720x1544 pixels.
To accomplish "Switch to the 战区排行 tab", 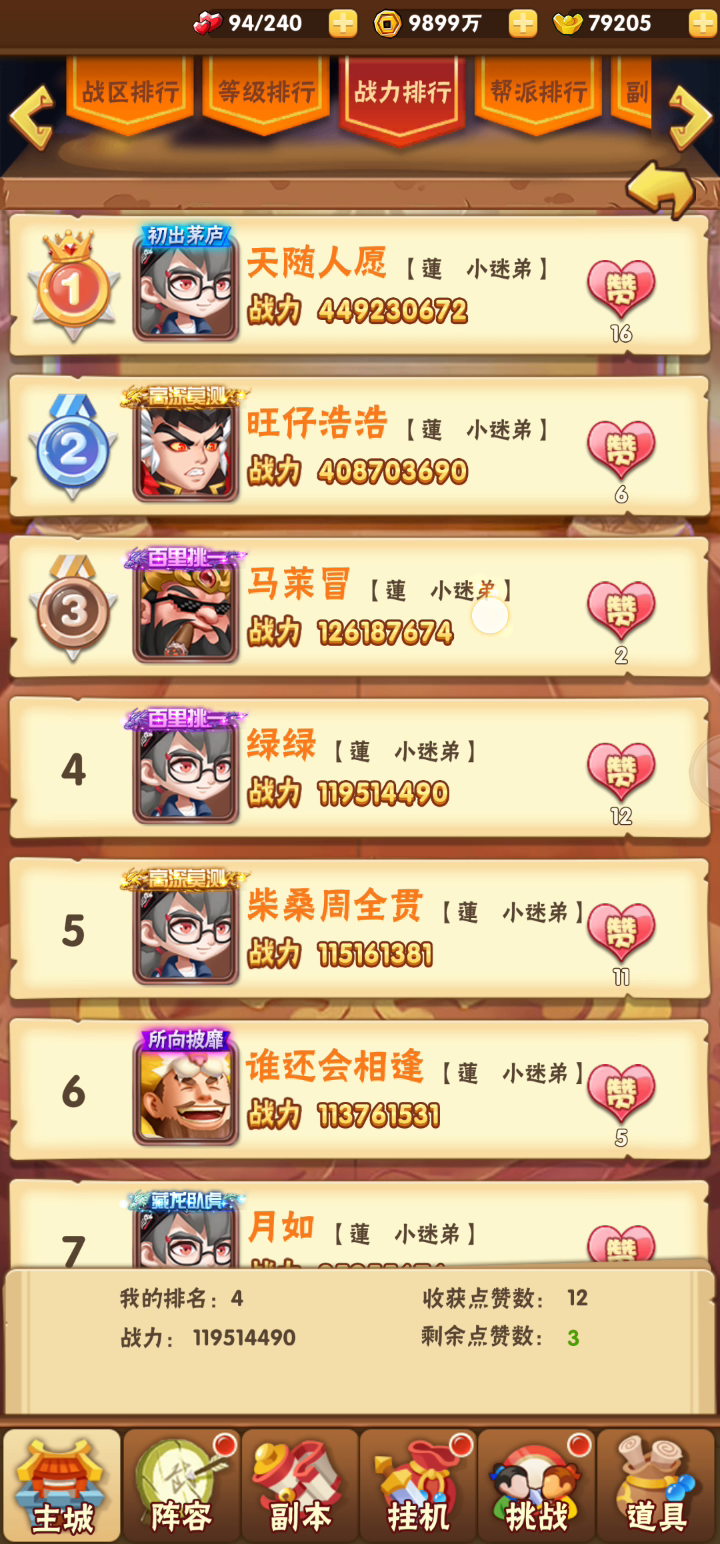I will pos(131,93).
